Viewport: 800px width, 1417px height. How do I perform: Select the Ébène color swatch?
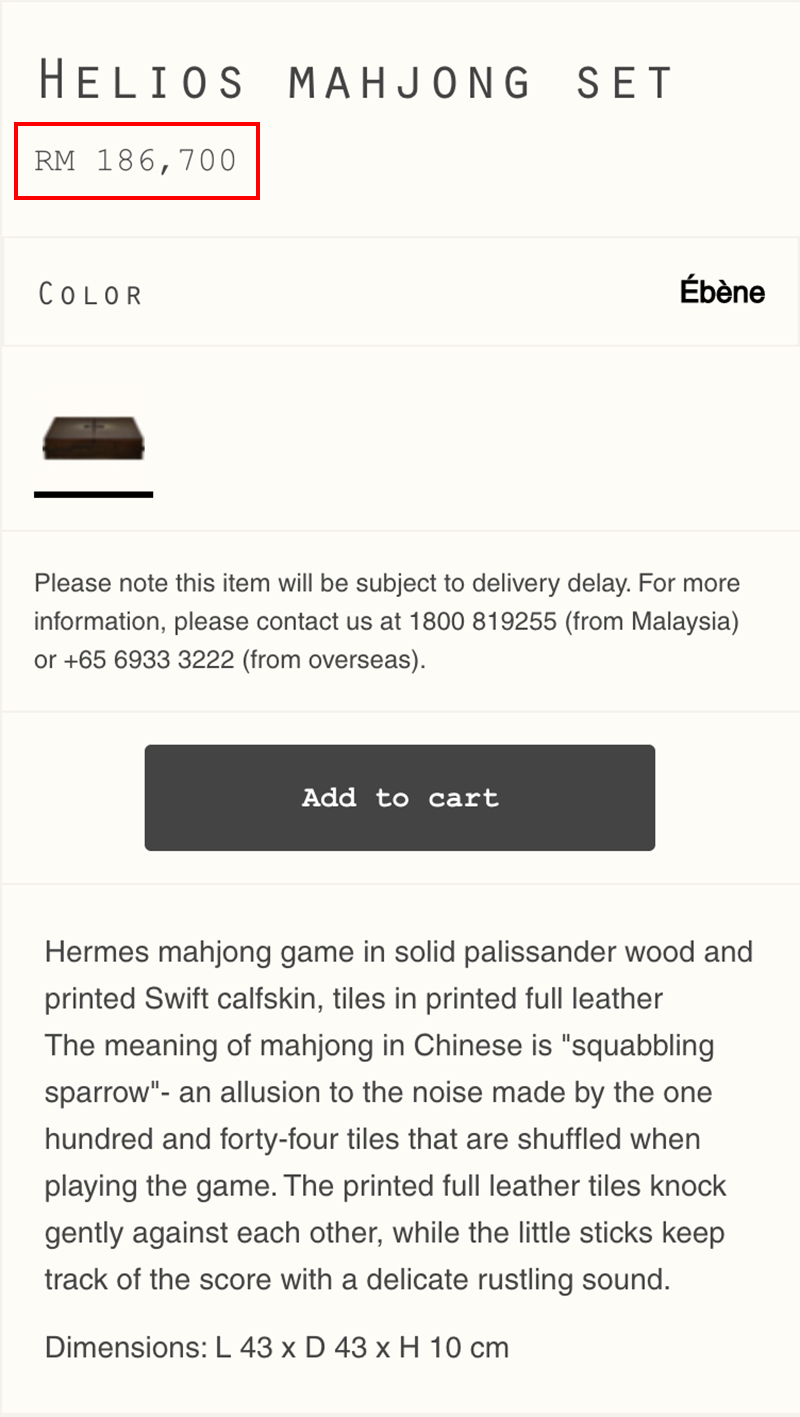[x=93, y=440]
